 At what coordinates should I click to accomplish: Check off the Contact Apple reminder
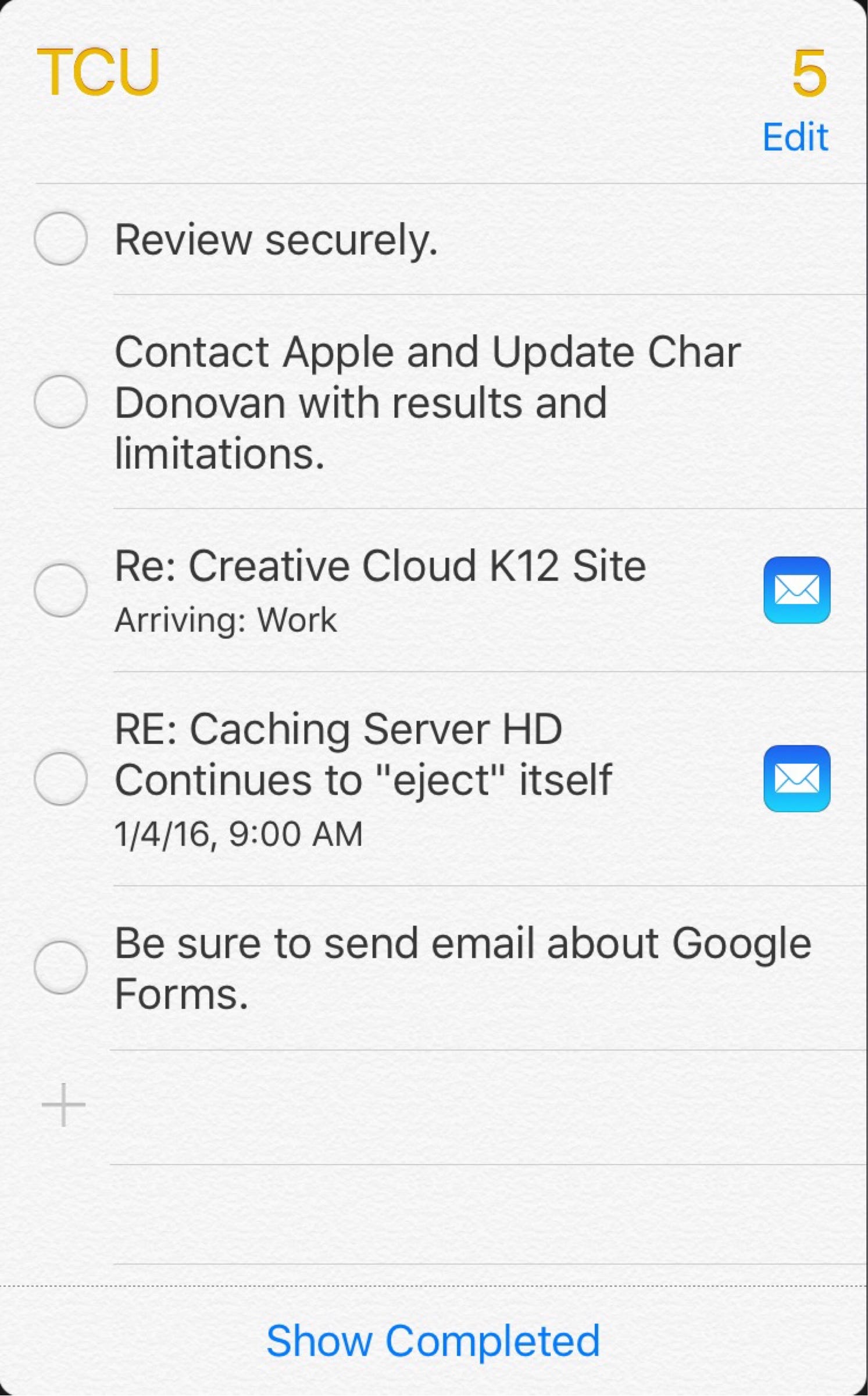point(60,402)
